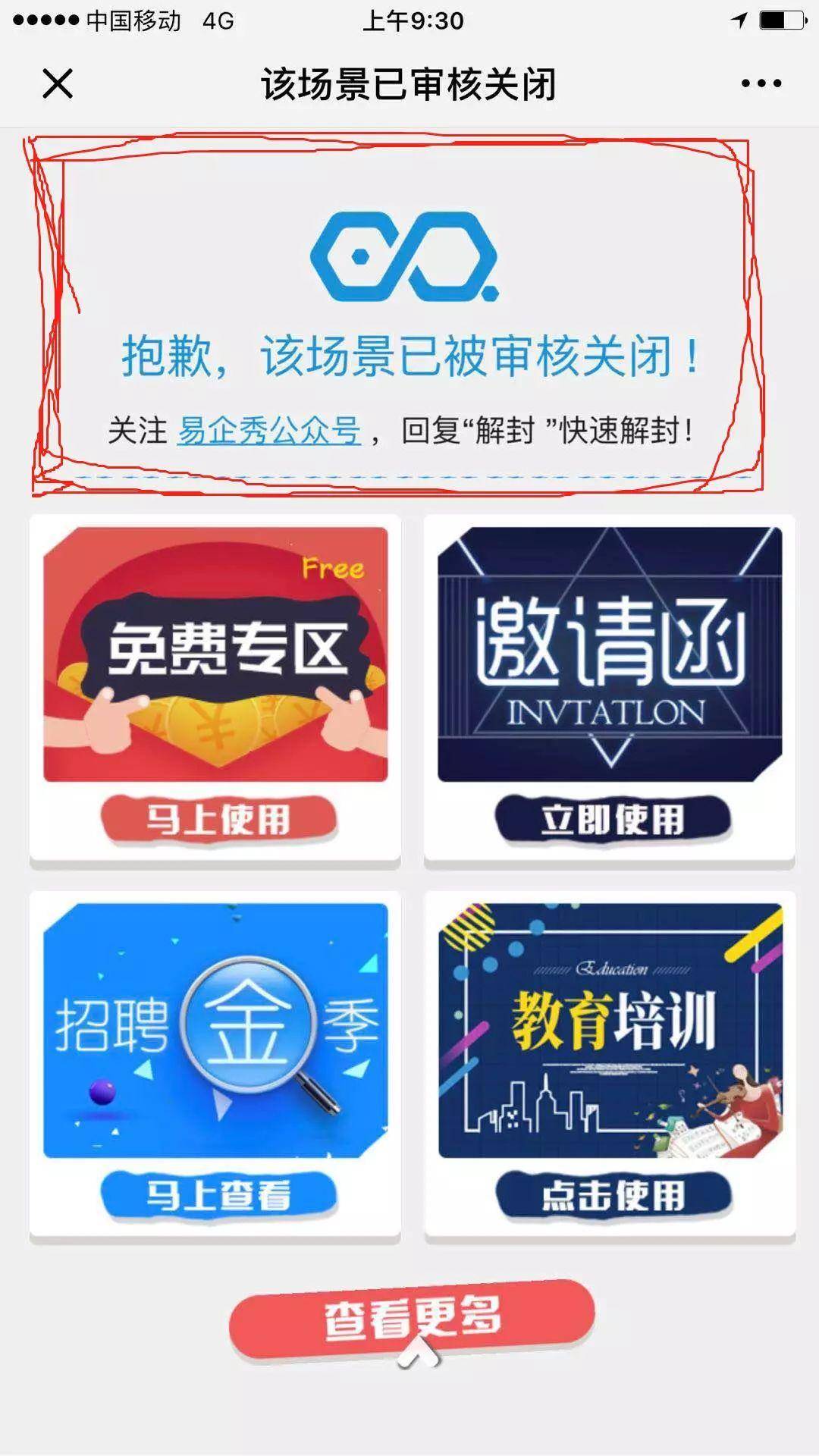Tap the 马上使用 button
Image resolution: width=819 pixels, height=1456 pixels.
[218, 820]
